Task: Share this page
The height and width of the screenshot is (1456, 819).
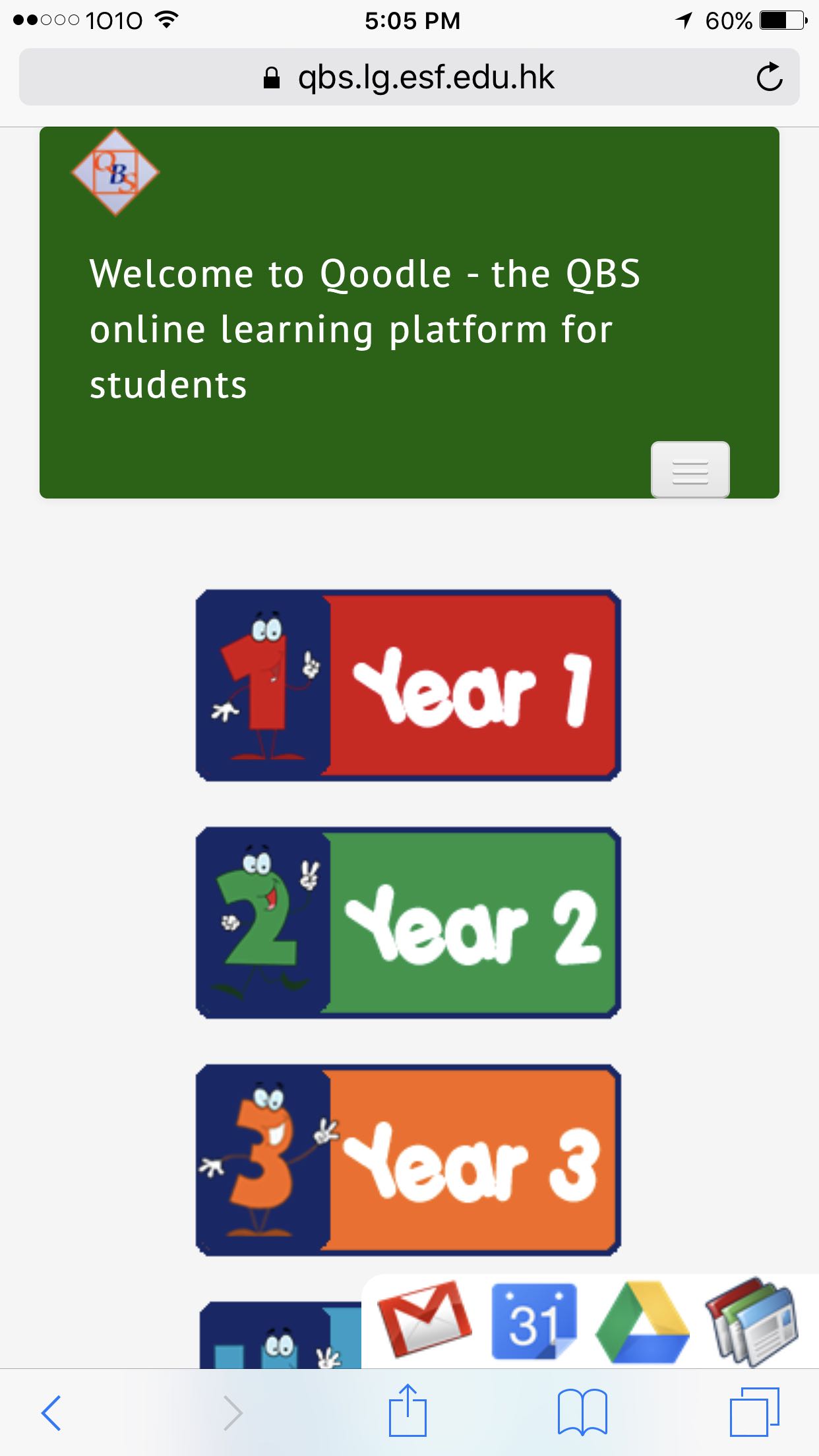Action: click(x=408, y=1411)
